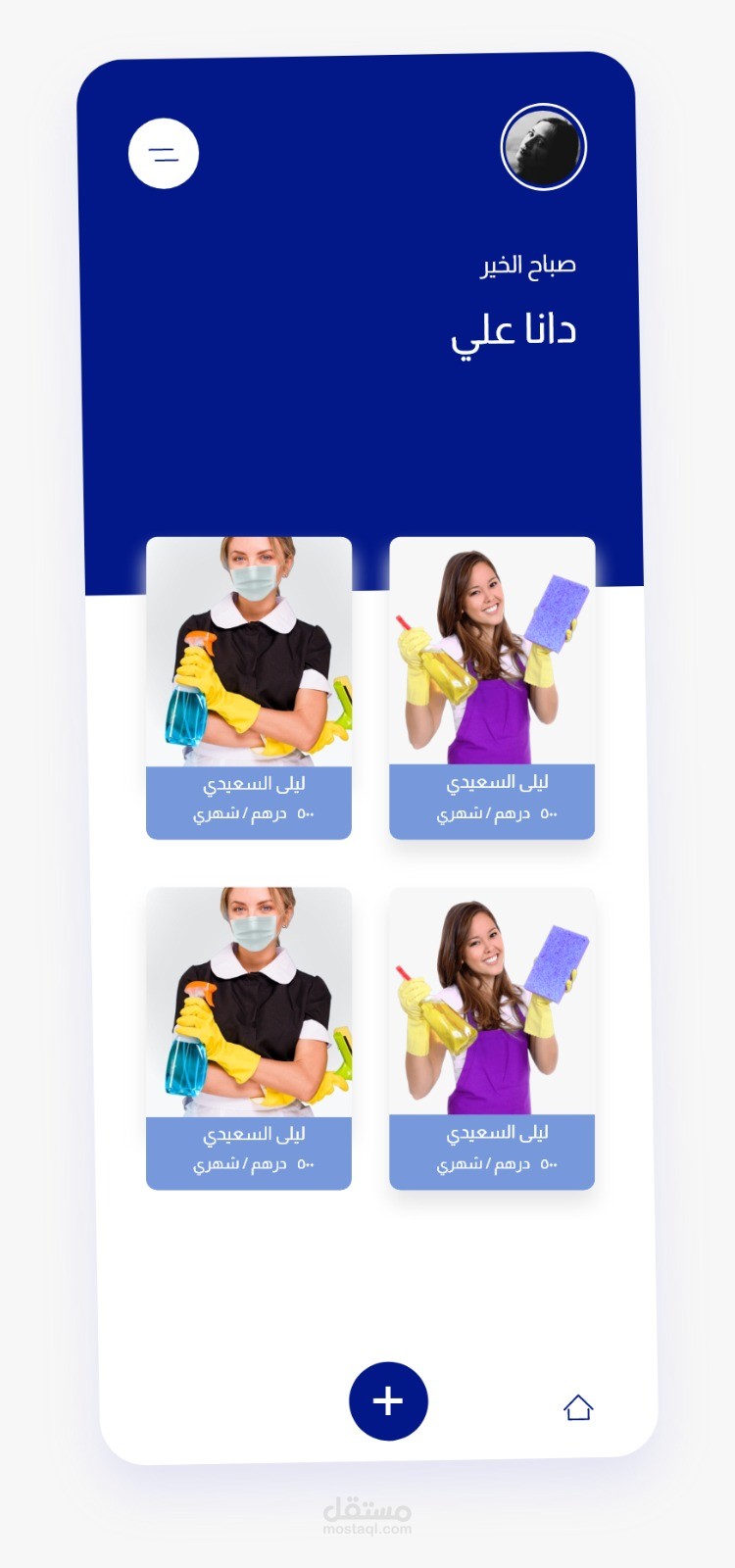Open Dana Ali's profile picture

(x=544, y=147)
